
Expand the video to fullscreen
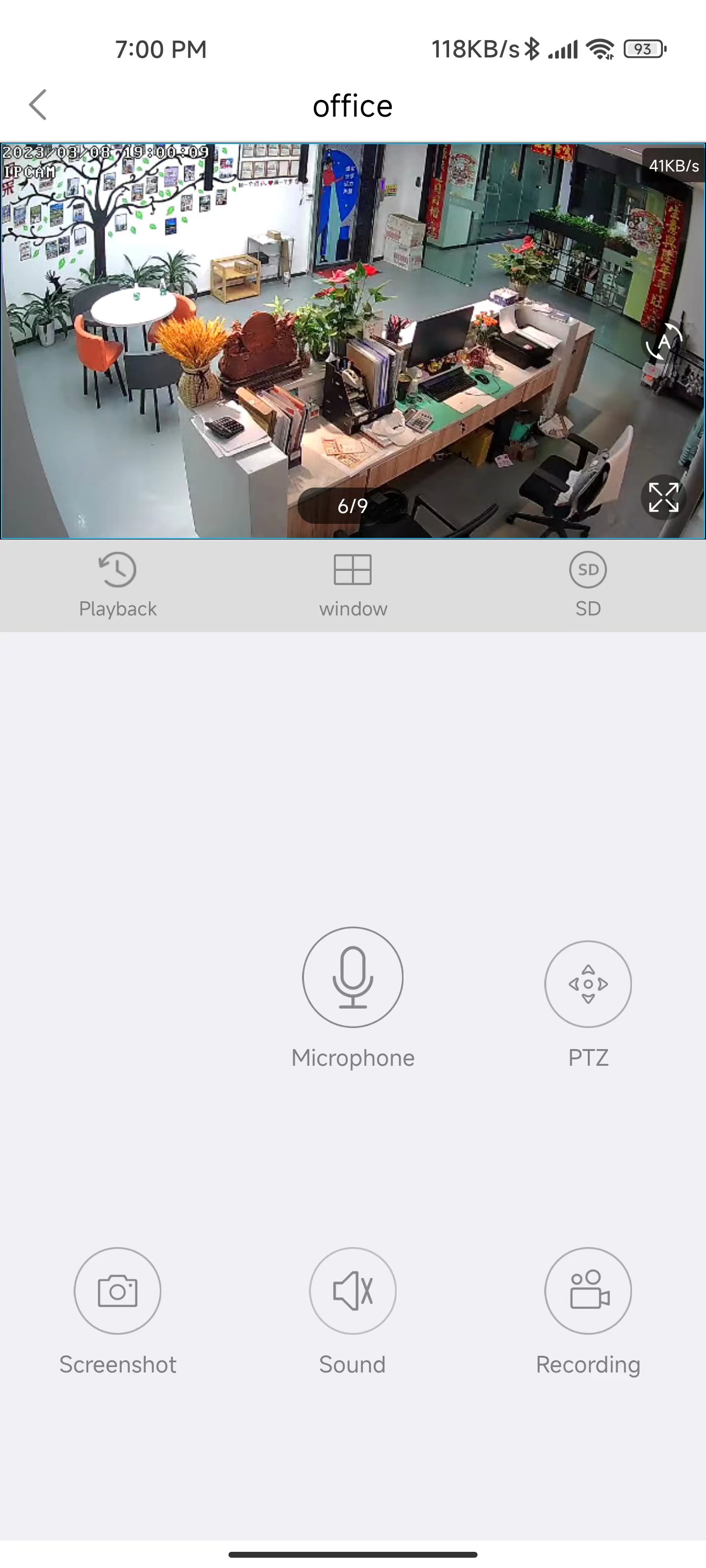[663, 497]
